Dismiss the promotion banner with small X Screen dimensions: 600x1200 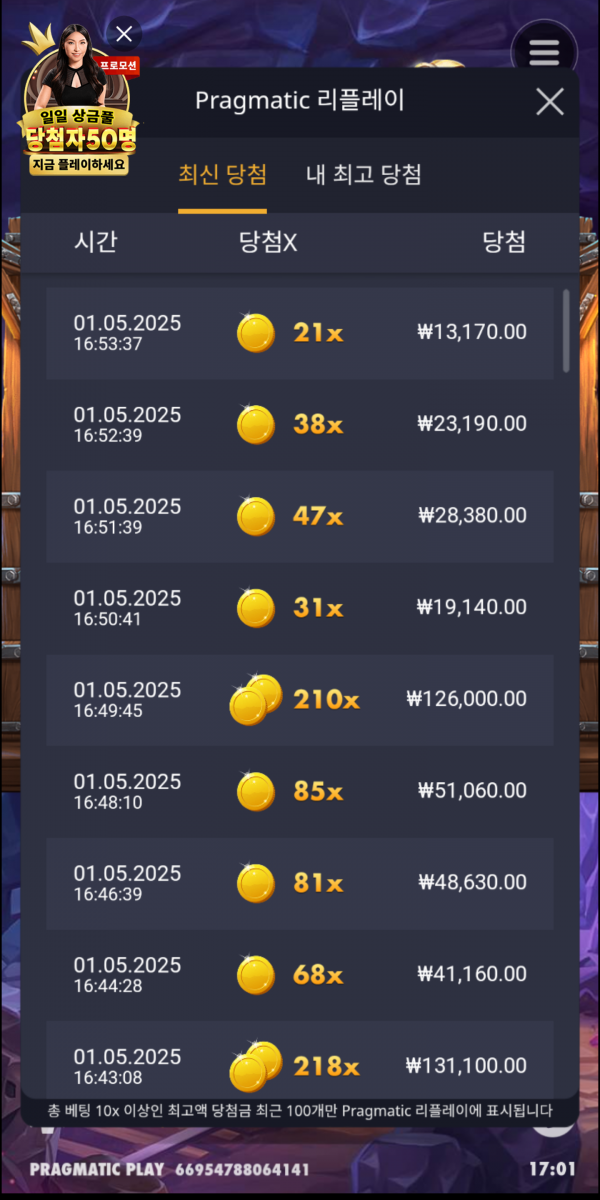coord(124,34)
